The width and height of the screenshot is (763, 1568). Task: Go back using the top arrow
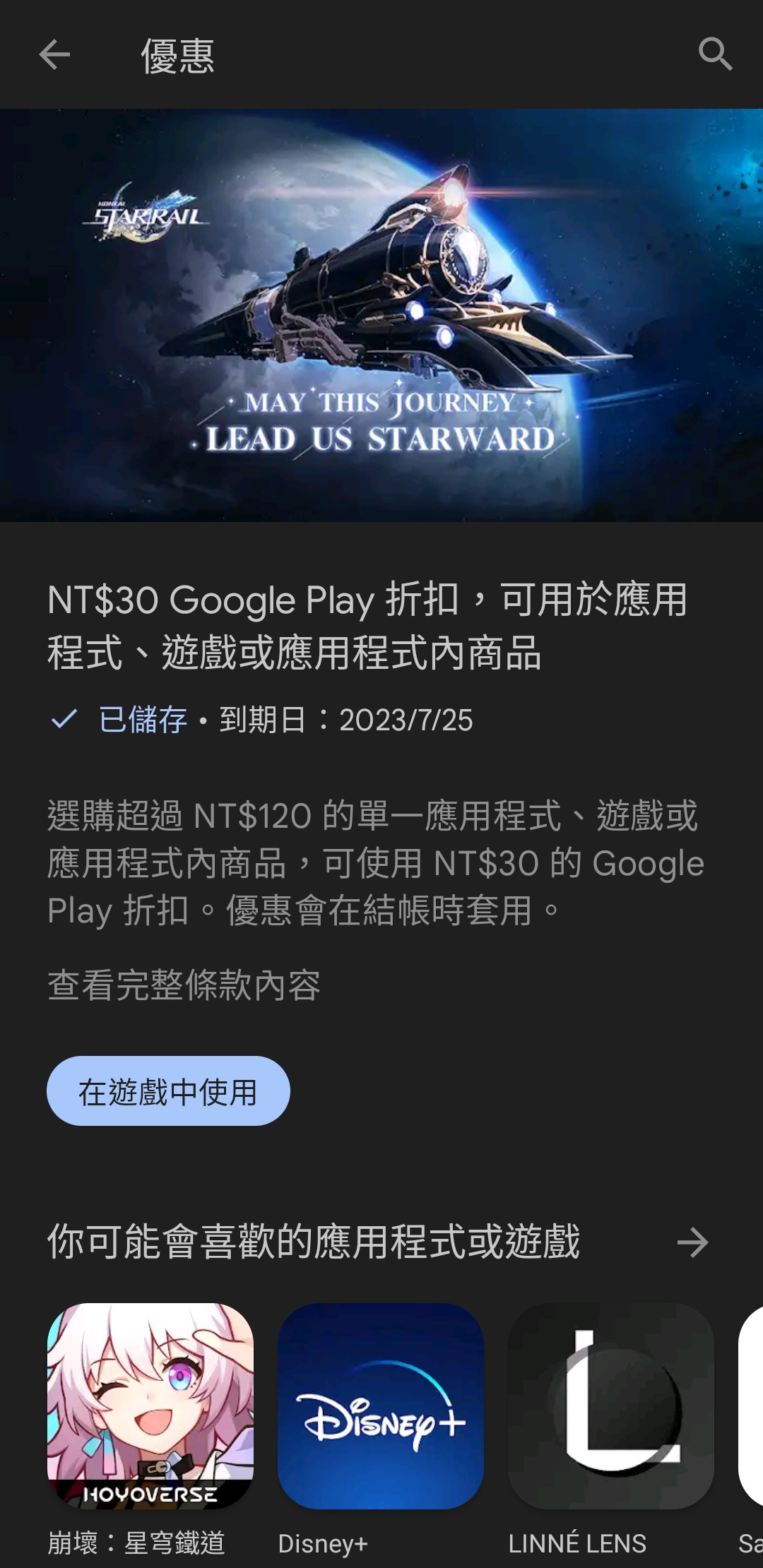coord(54,54)
